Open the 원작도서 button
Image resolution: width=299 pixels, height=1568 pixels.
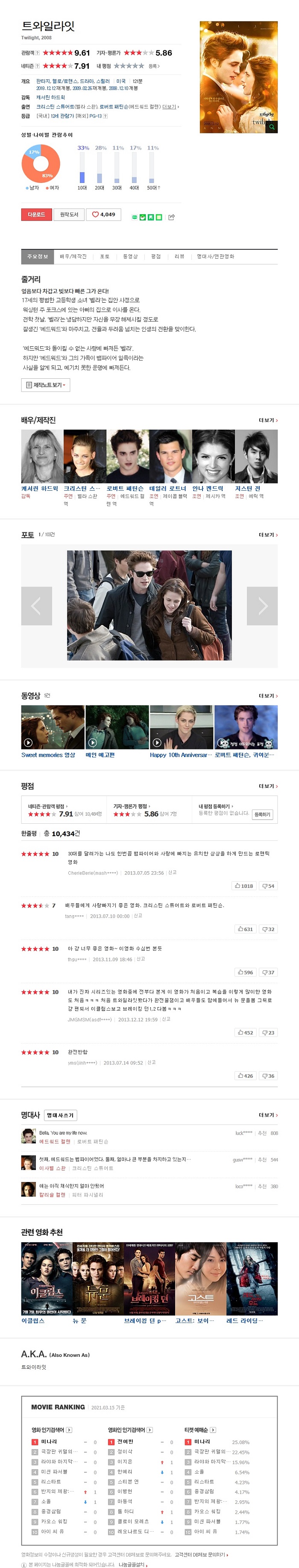pyautogui.click(x=69, y=214)
